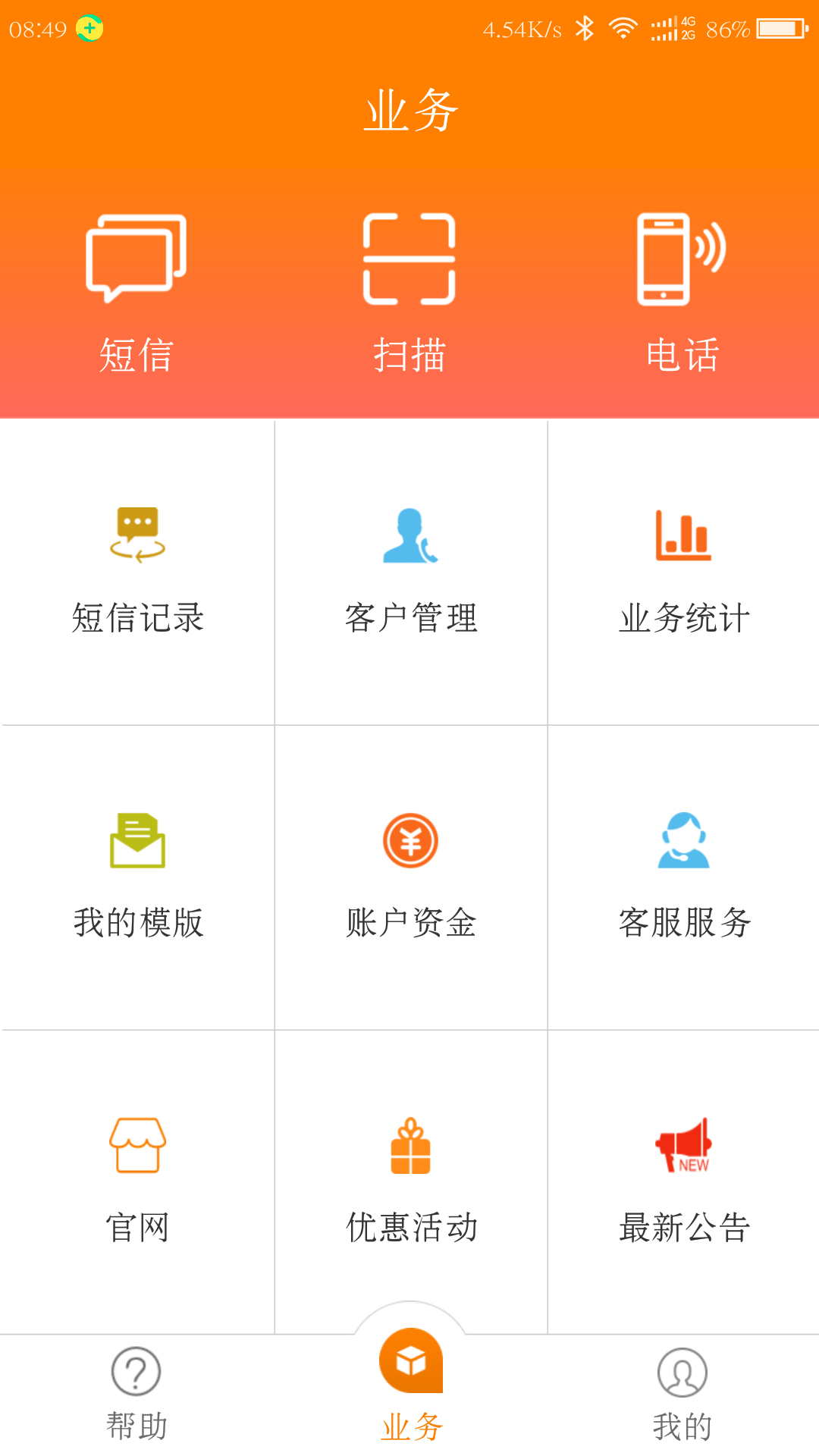
Task: View 账户资金 account funds
Action: tap(410, 876)
